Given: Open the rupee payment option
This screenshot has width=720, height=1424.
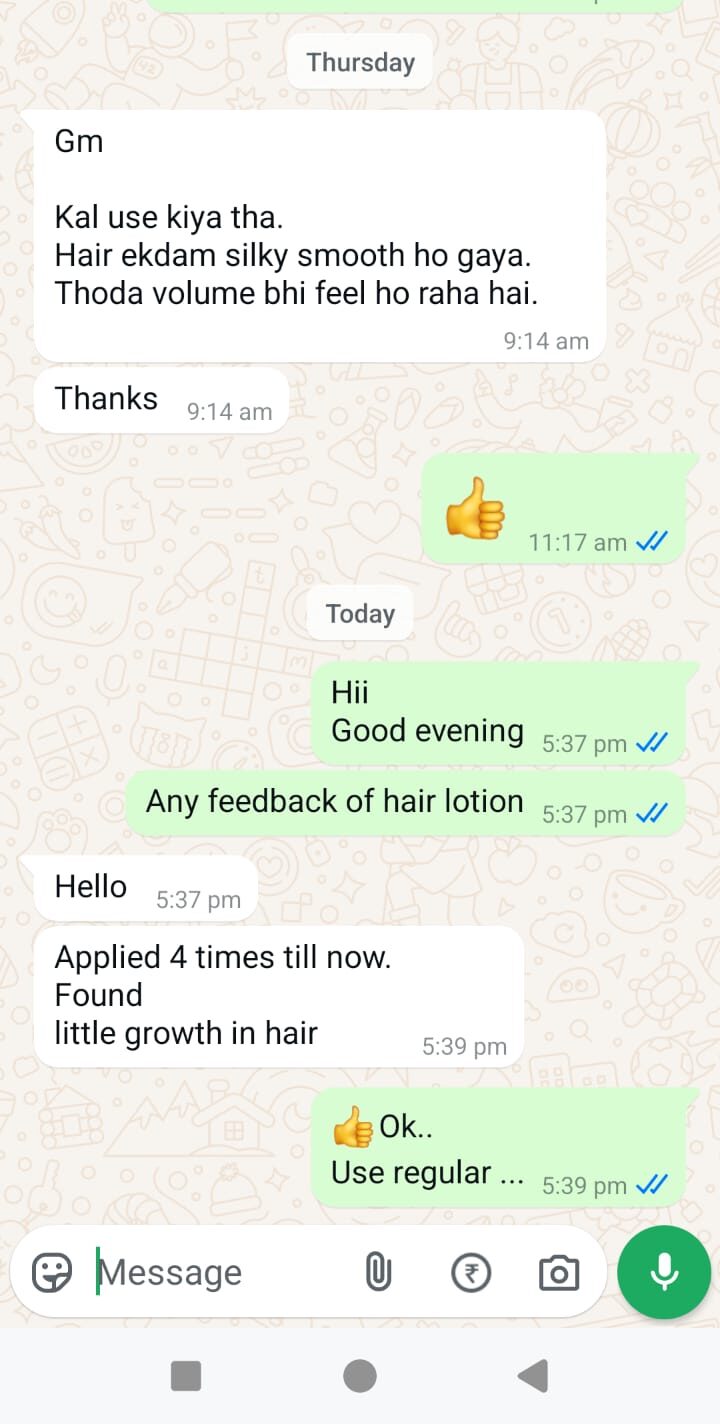Looking at the screenshot, I should click(471, 1273).
